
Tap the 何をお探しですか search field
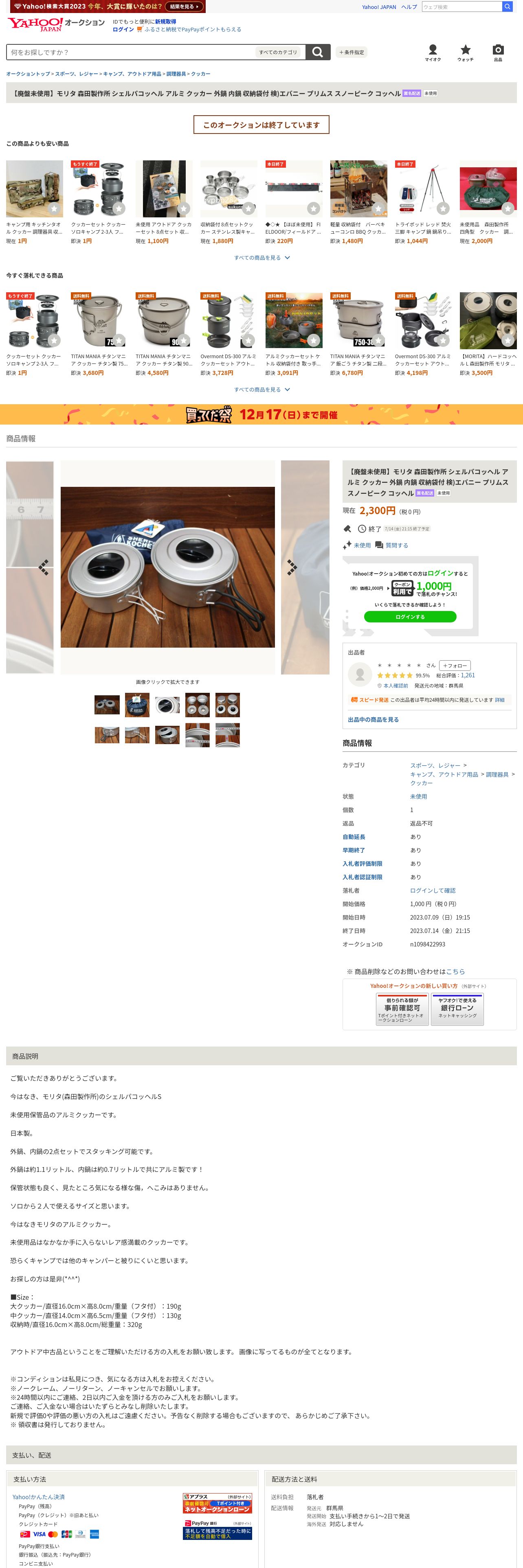[x=131, y=53]
